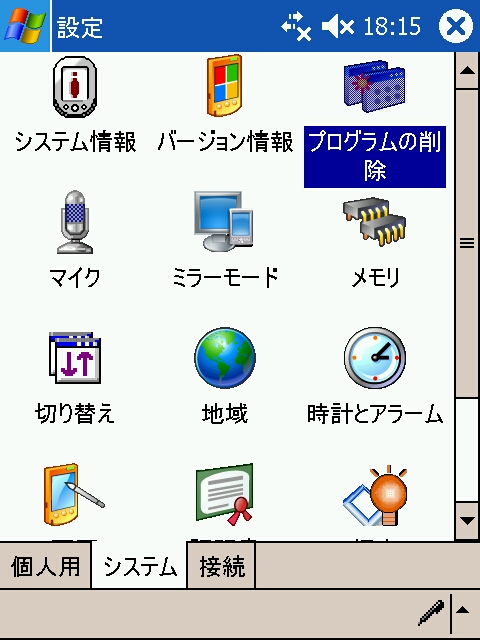Screen dimensions: 480x640
Task: Open the Windows Start menu flag
Action: point(24,26)
